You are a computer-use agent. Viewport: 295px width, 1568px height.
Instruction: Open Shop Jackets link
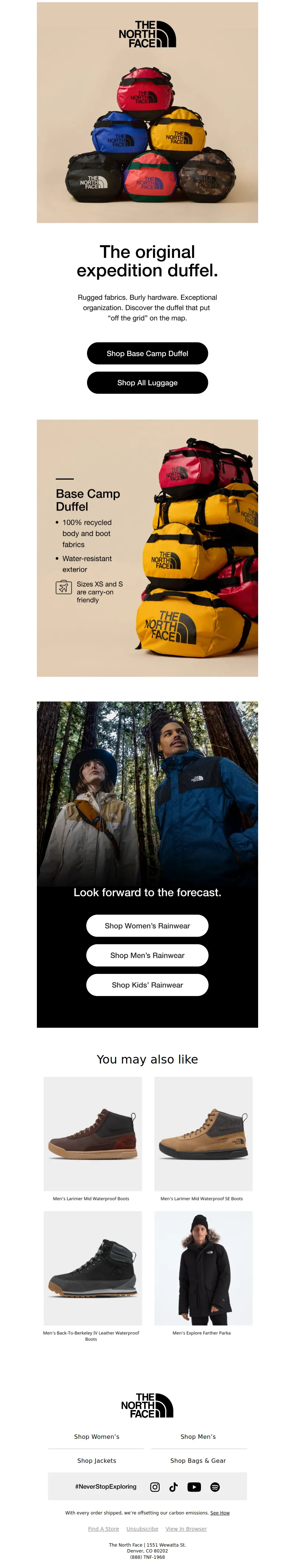pos(97,1460)
